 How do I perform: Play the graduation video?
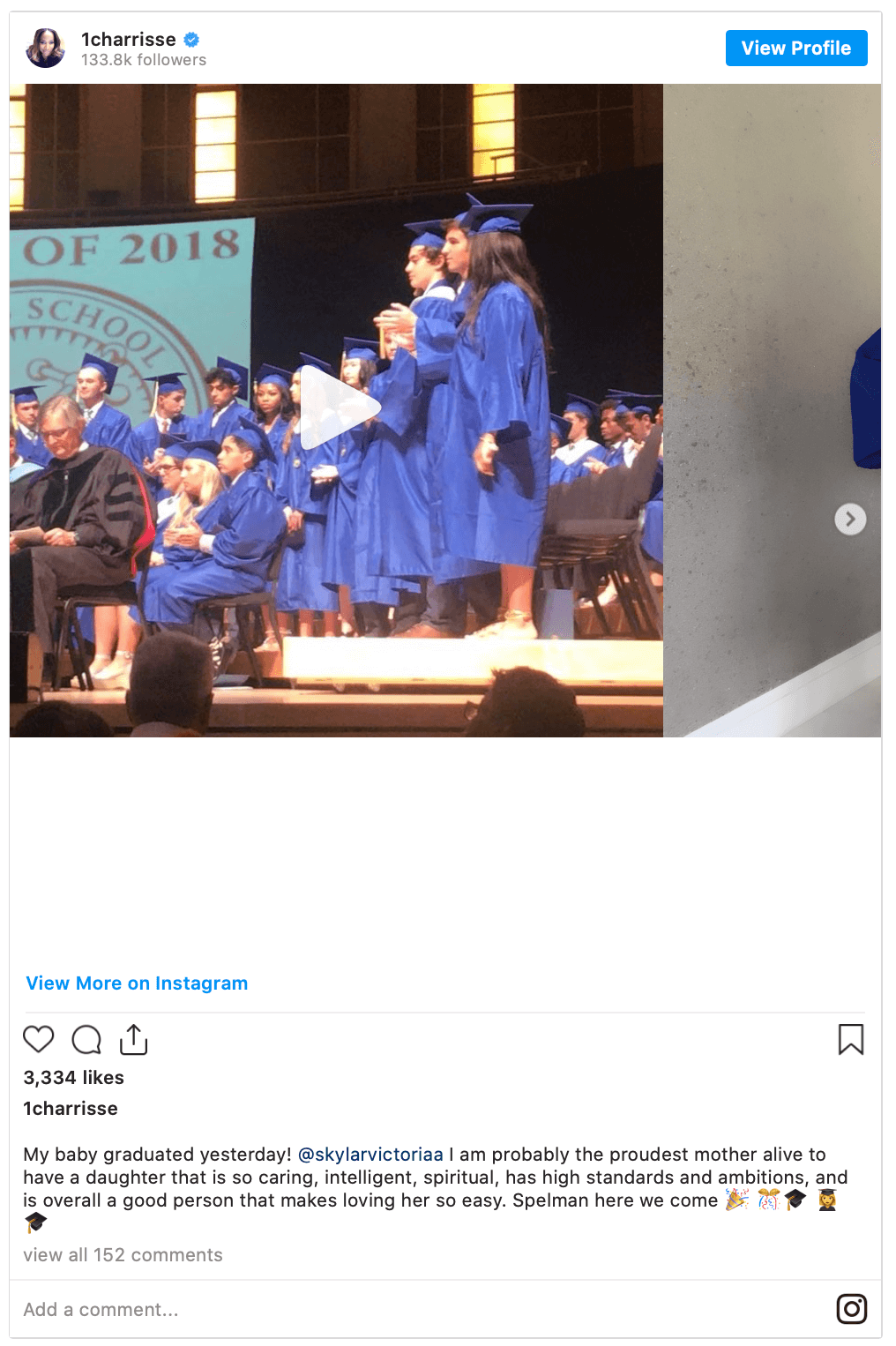point(340,408)
